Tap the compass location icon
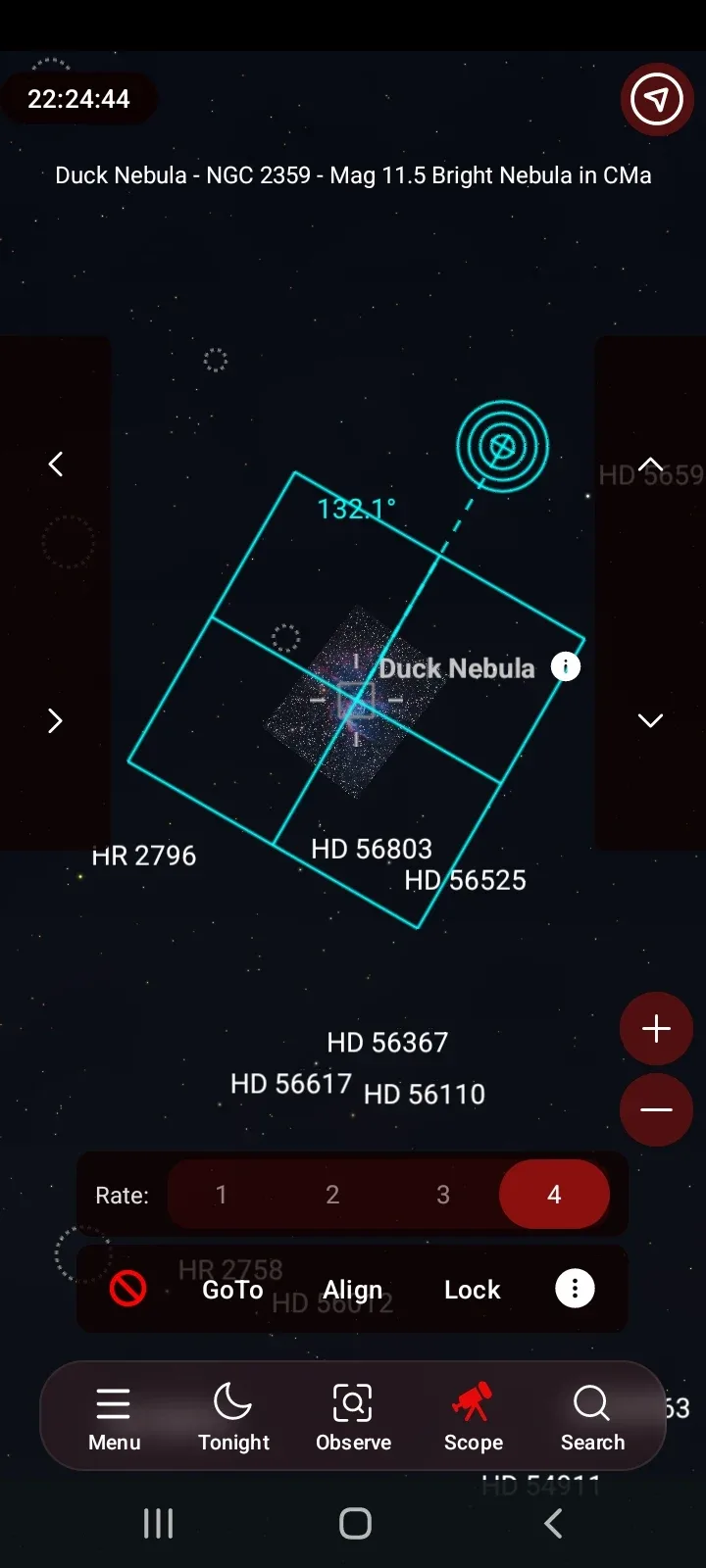706x1568 pixels. (x=656, y=99)
